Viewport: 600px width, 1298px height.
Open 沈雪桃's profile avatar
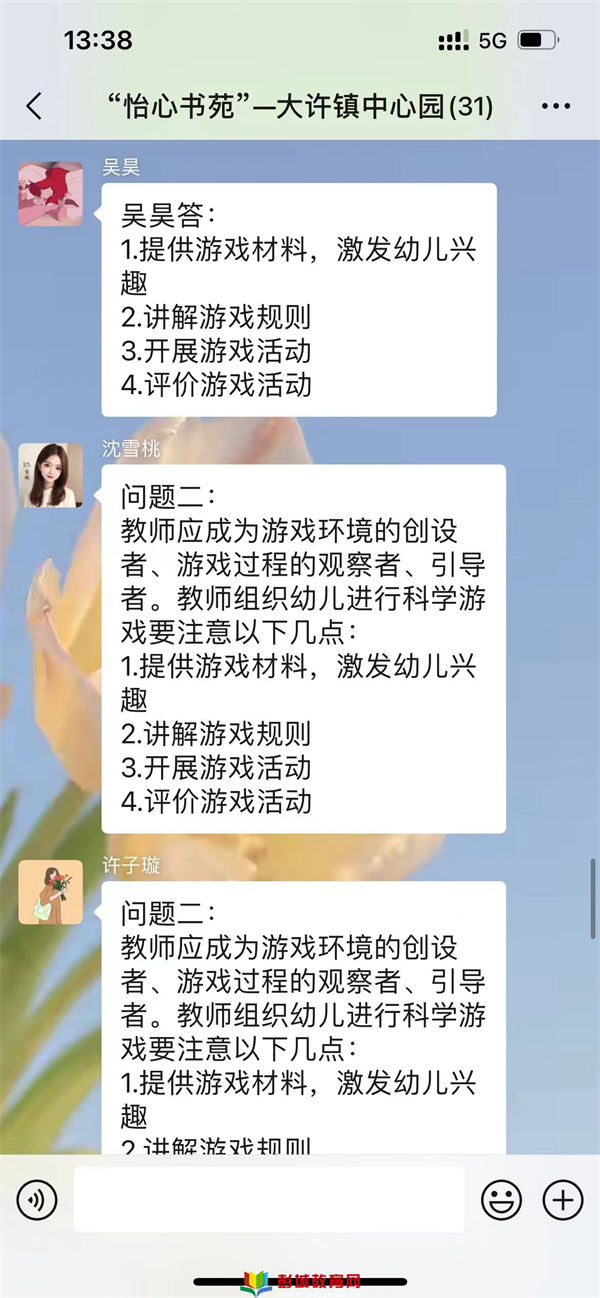pyautogui.click(x=51, y=476)
